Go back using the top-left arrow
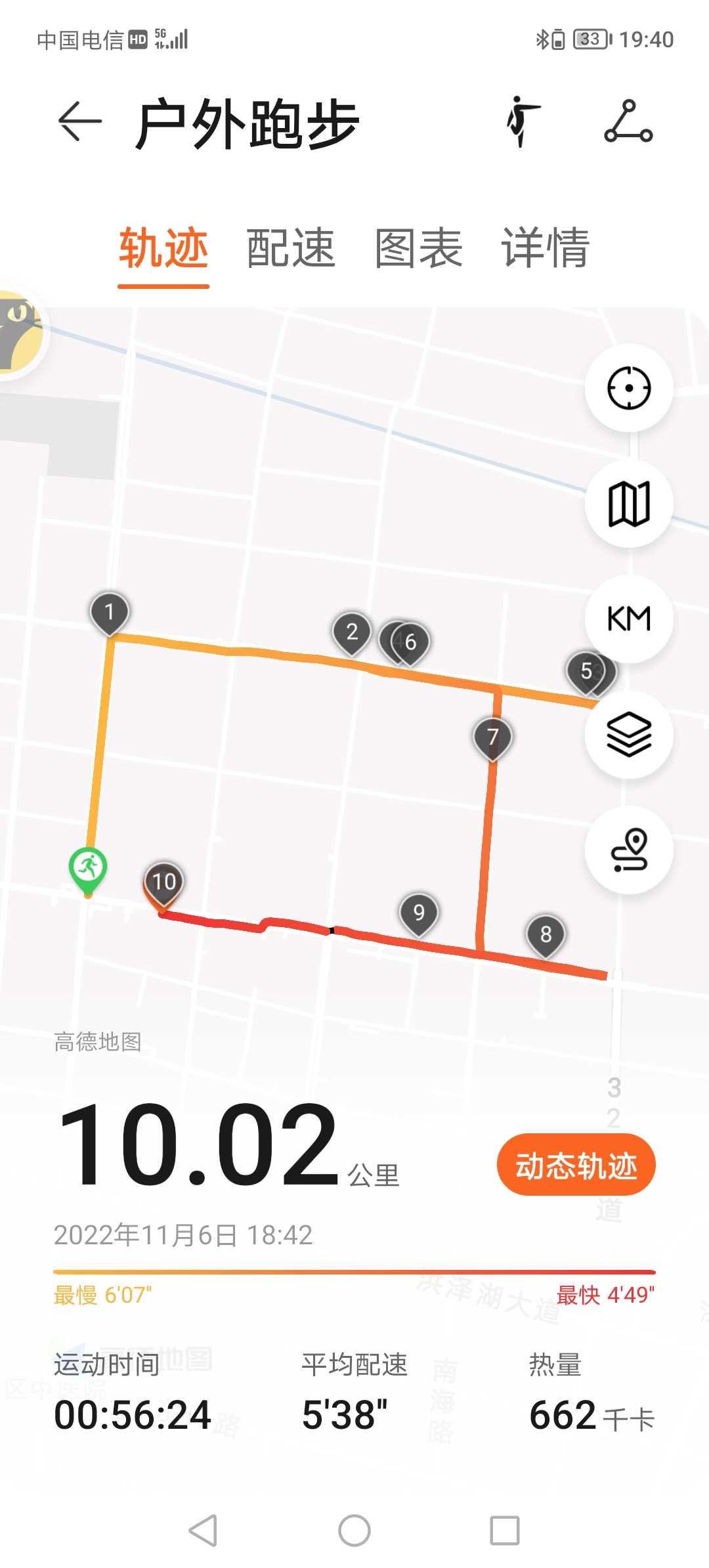This screenshot has width=709, height=1568. point(80,121)
